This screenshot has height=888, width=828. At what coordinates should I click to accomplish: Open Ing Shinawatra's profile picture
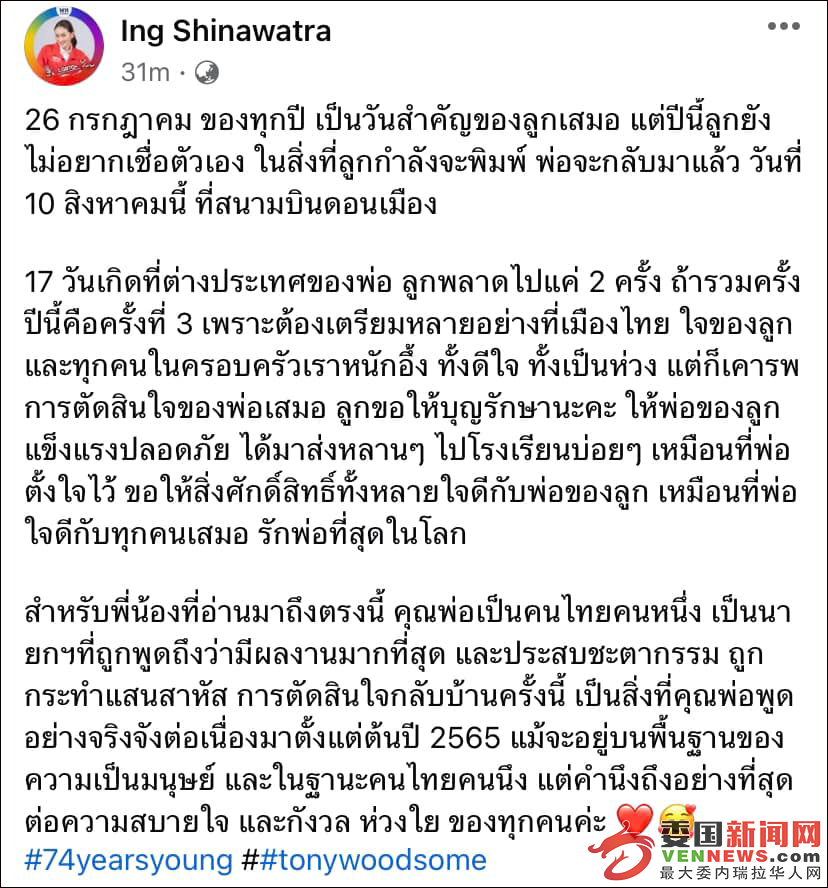click(x=61, y=46)
